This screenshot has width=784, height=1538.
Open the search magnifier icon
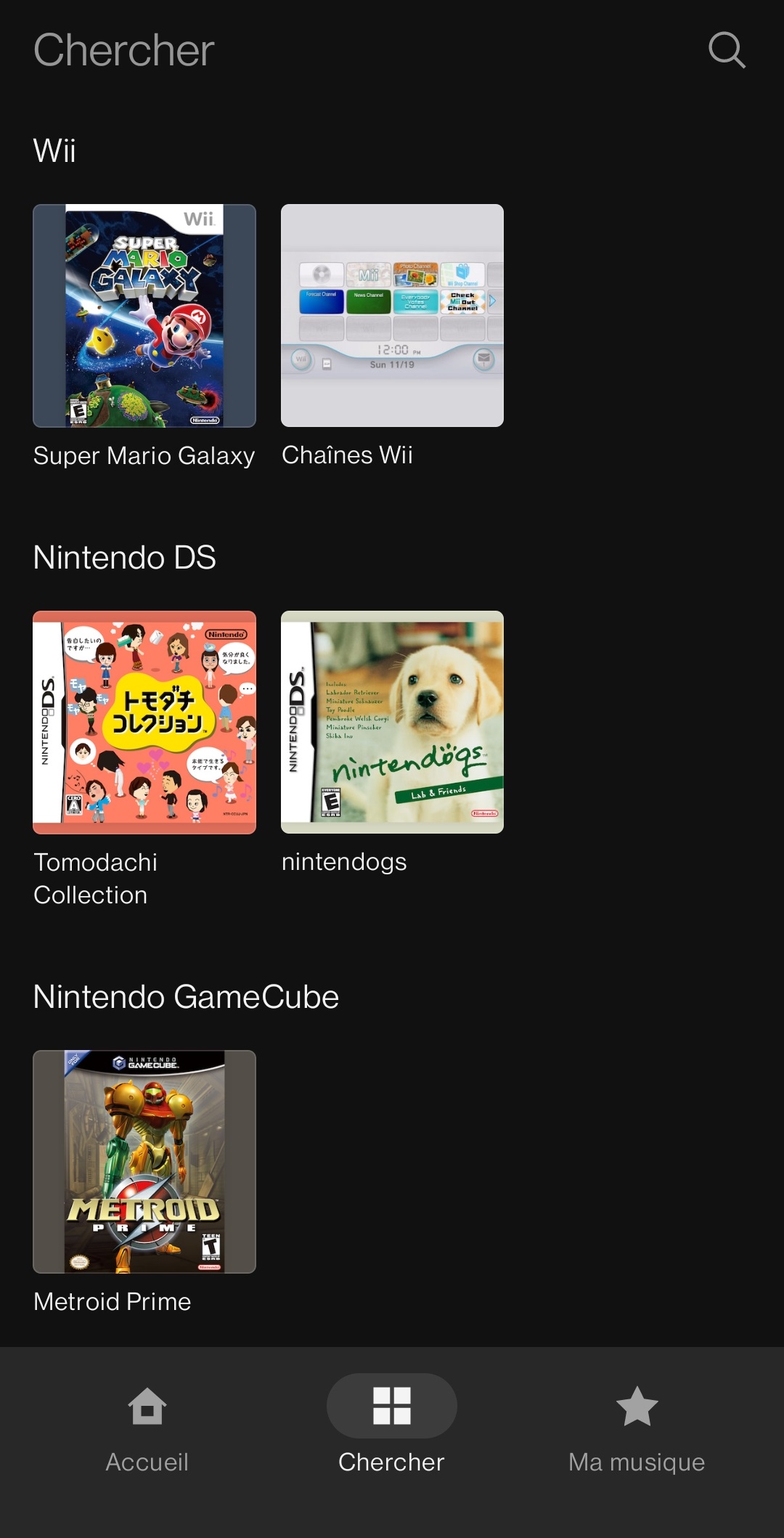727,50
